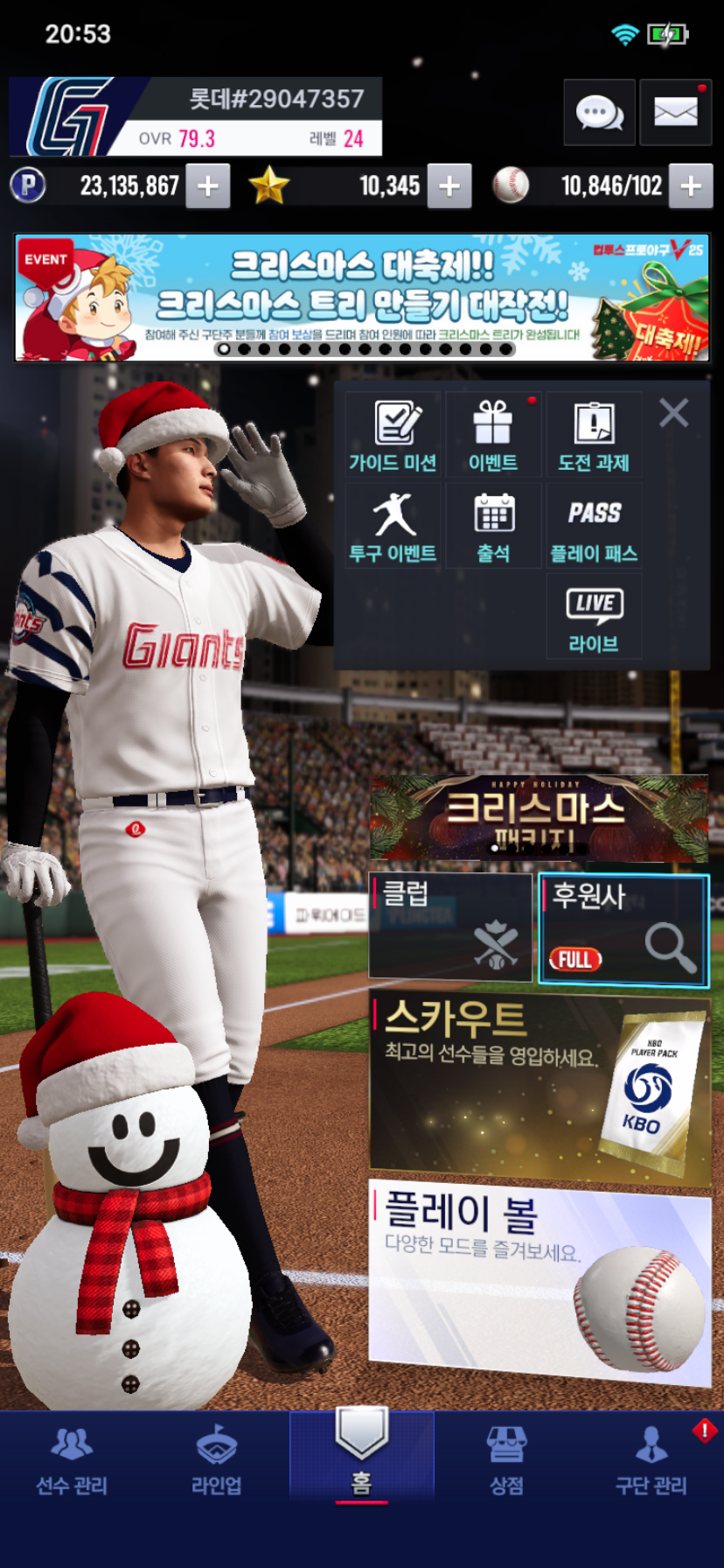
Task: Open 스카우트 to recruit players
Action: tap(539, 1089)
